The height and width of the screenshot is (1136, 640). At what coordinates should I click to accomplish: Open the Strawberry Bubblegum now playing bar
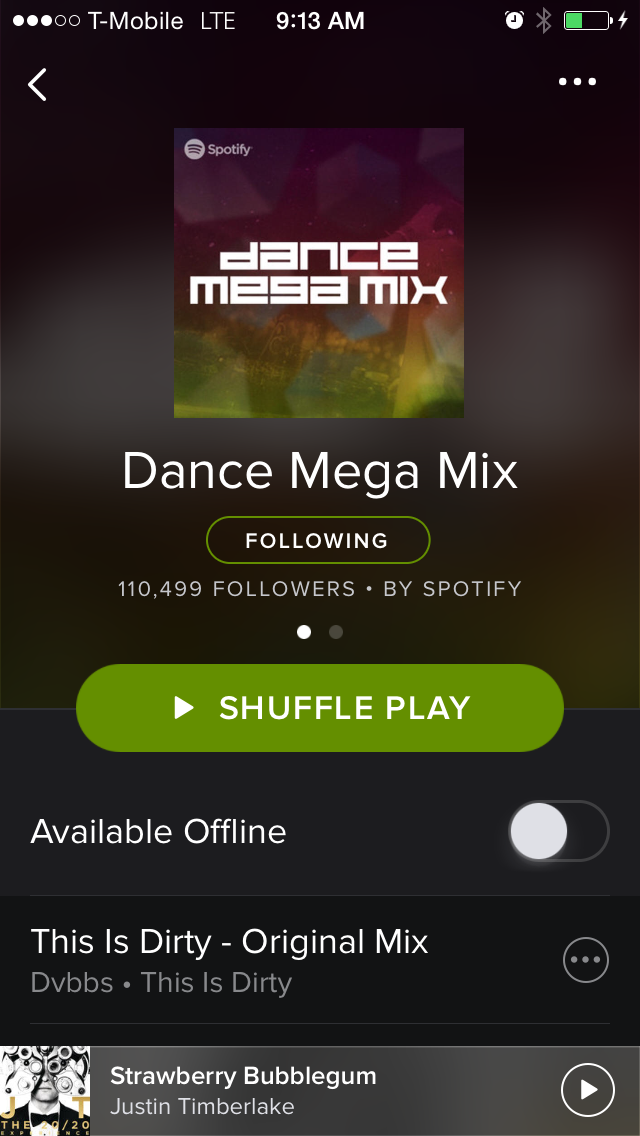point(320,1091)
